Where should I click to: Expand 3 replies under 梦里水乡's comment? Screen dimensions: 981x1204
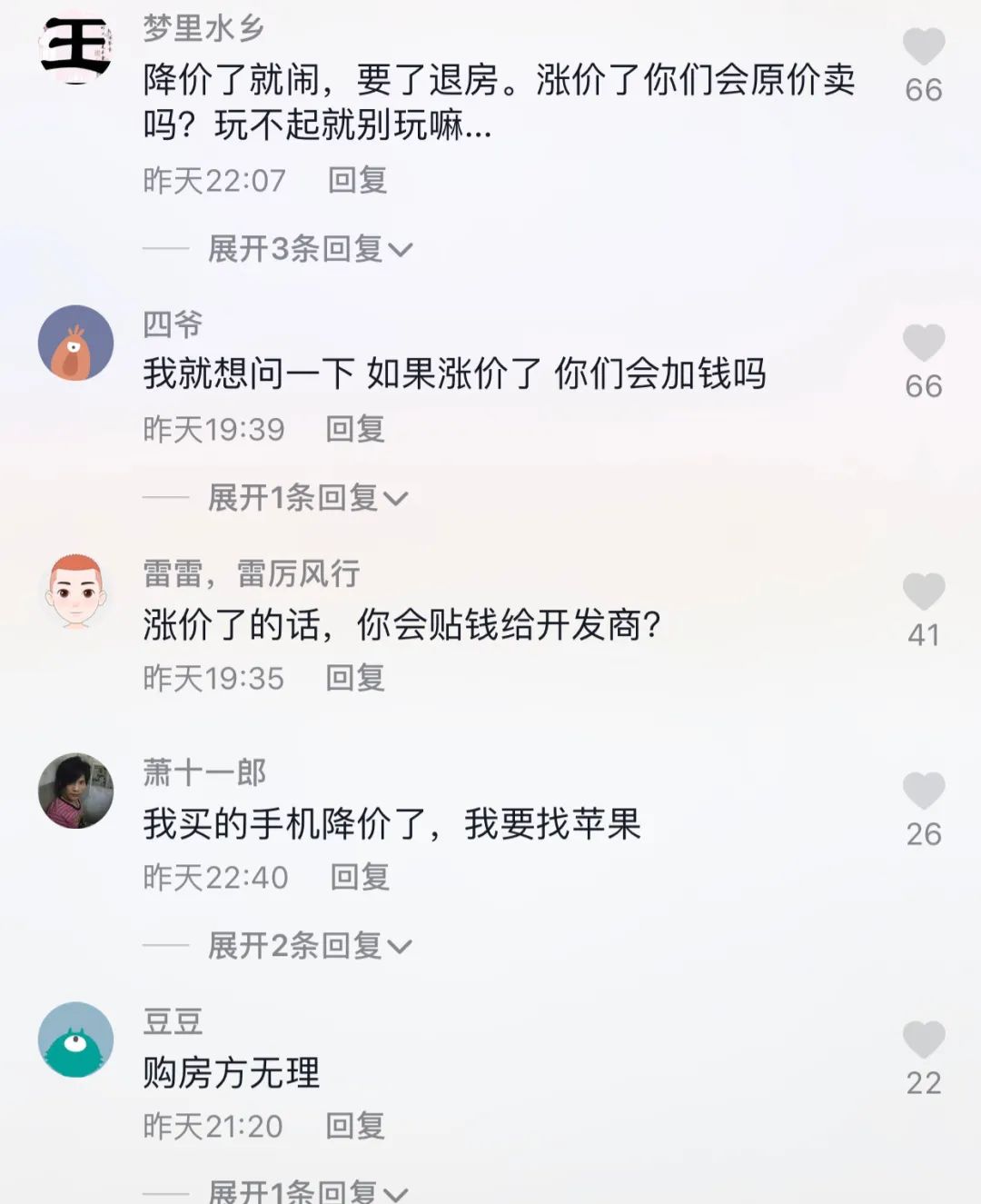click(x=309, y=249)
